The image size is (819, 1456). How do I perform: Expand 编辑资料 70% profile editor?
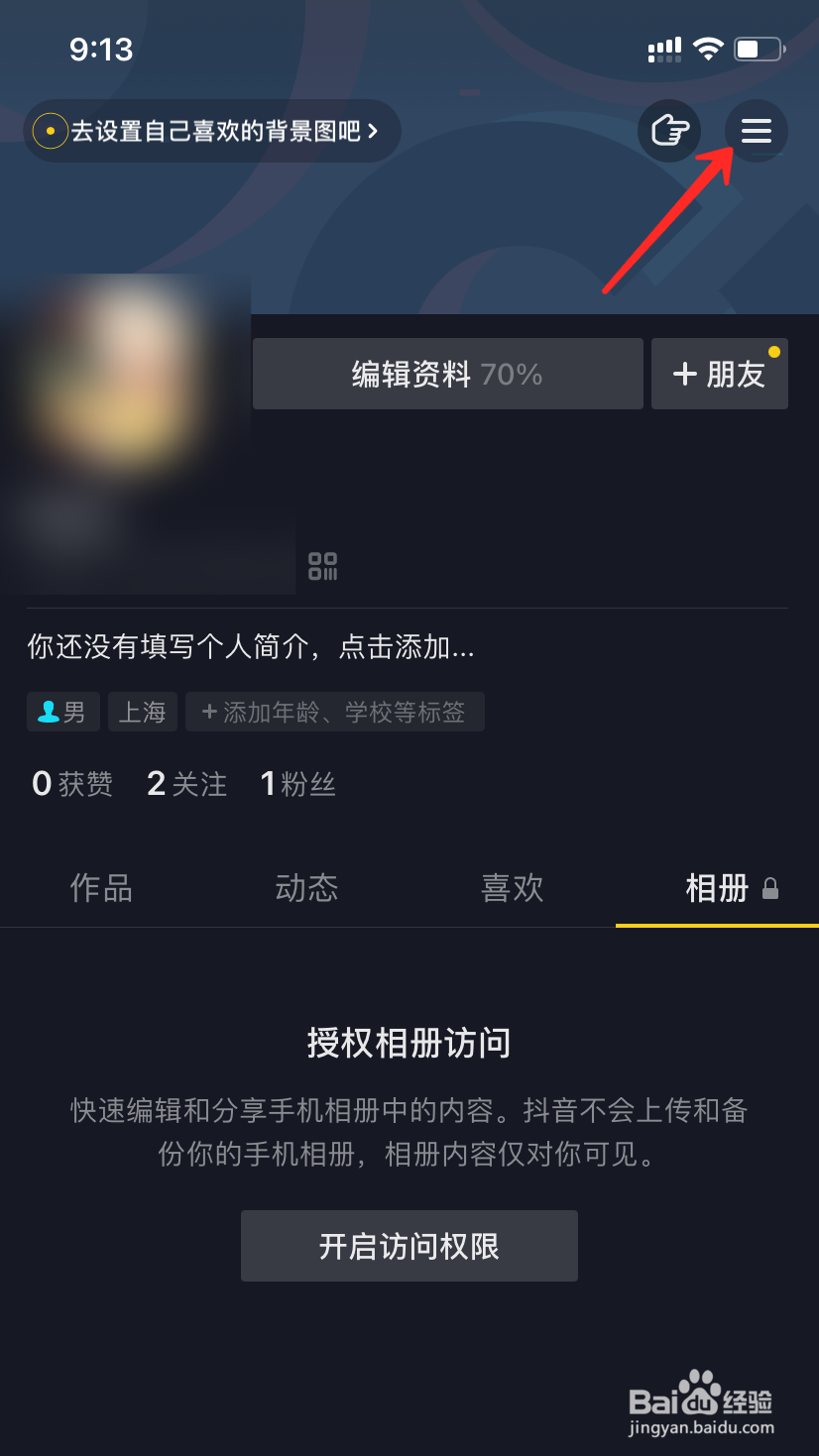pos(447,374)
